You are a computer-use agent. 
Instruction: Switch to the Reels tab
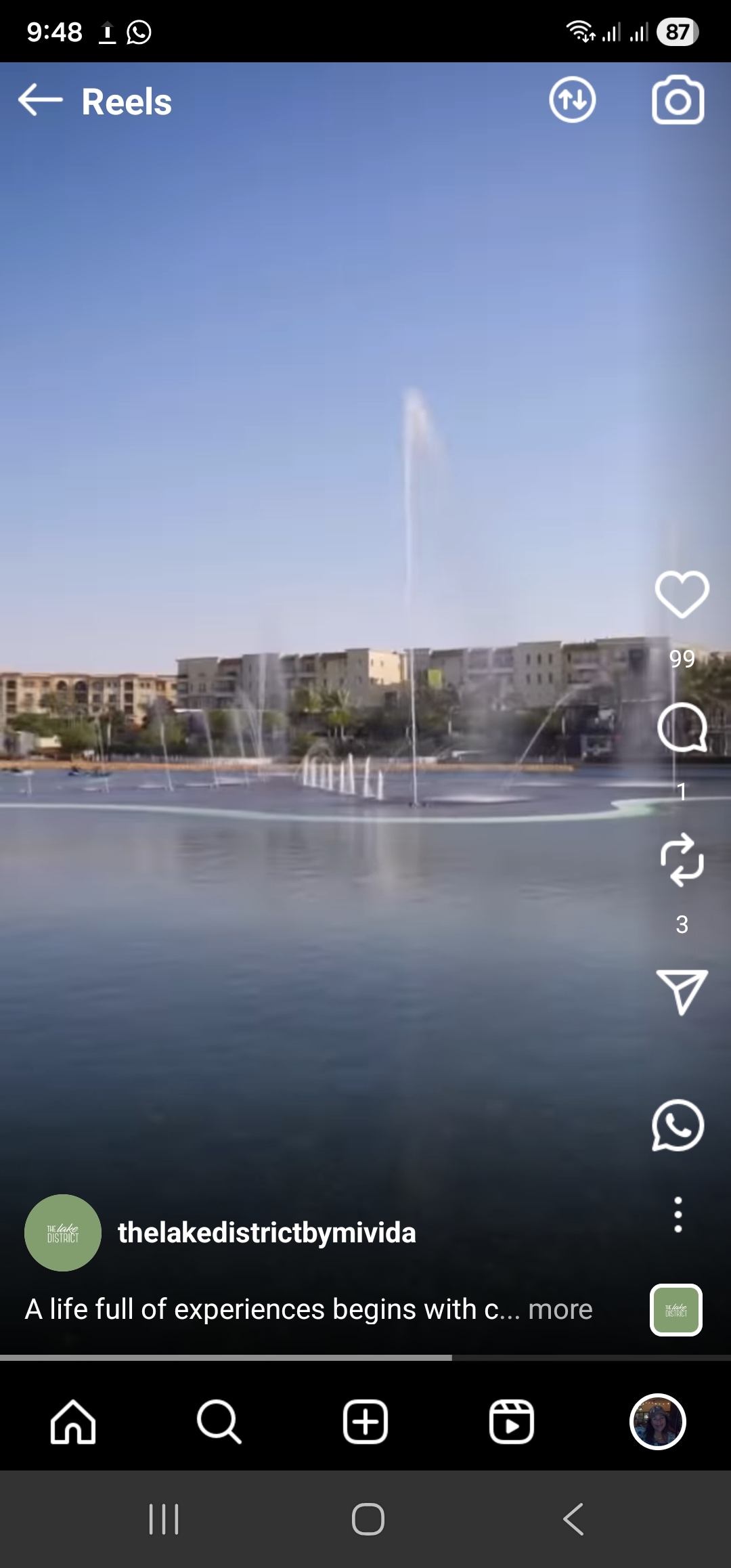click(x=512, y=1422)
